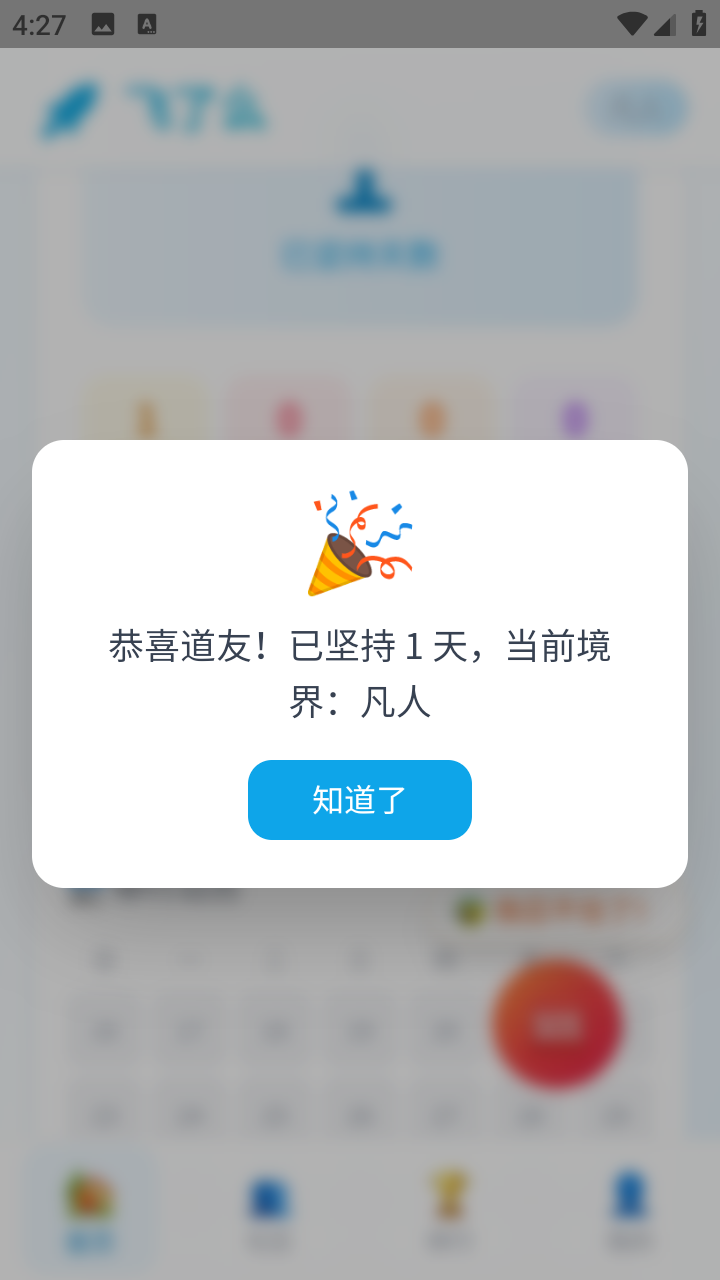Click the party popper celebration emoji
This screenshot has height=1280, width=720.
[x=360, y=540]
